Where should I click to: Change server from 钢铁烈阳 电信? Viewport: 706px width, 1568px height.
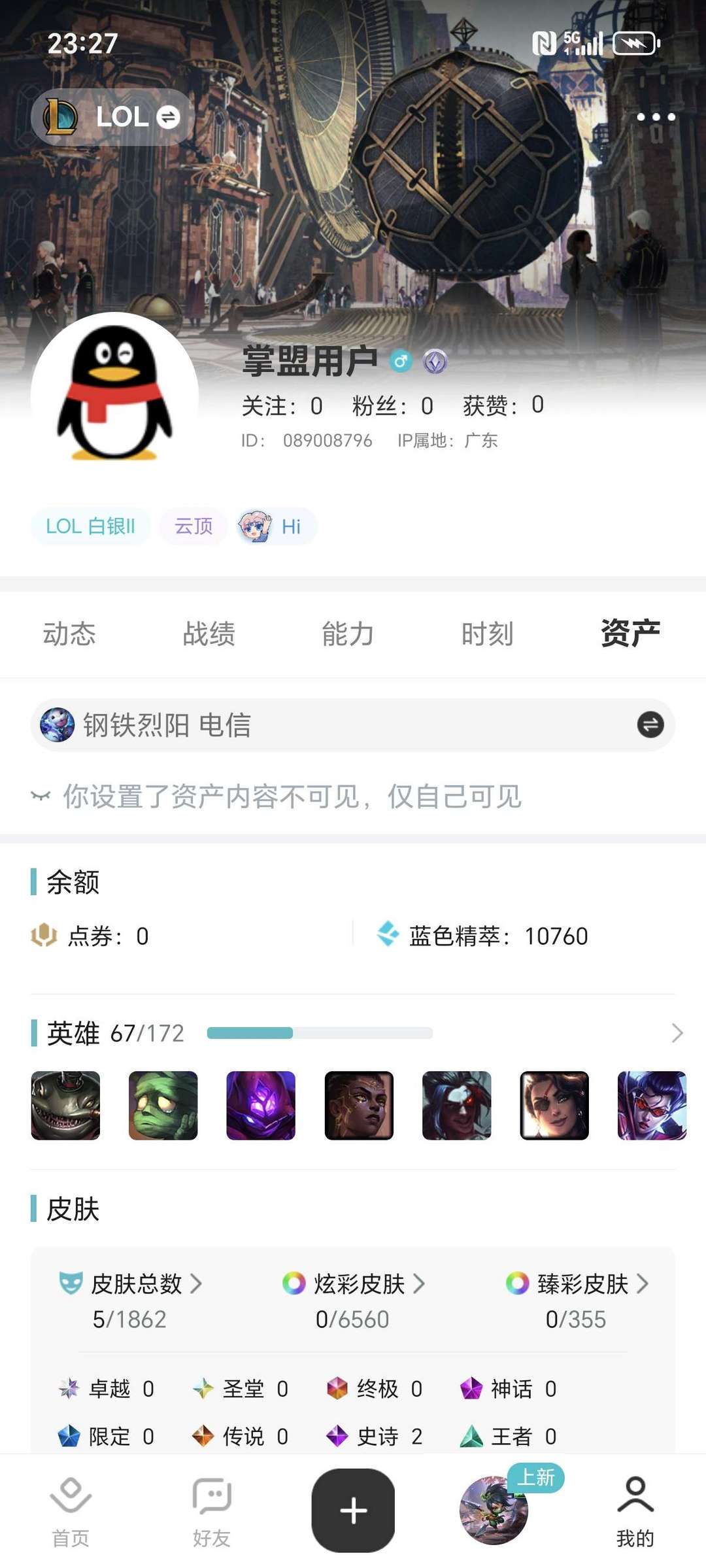(x=650, y=724)
